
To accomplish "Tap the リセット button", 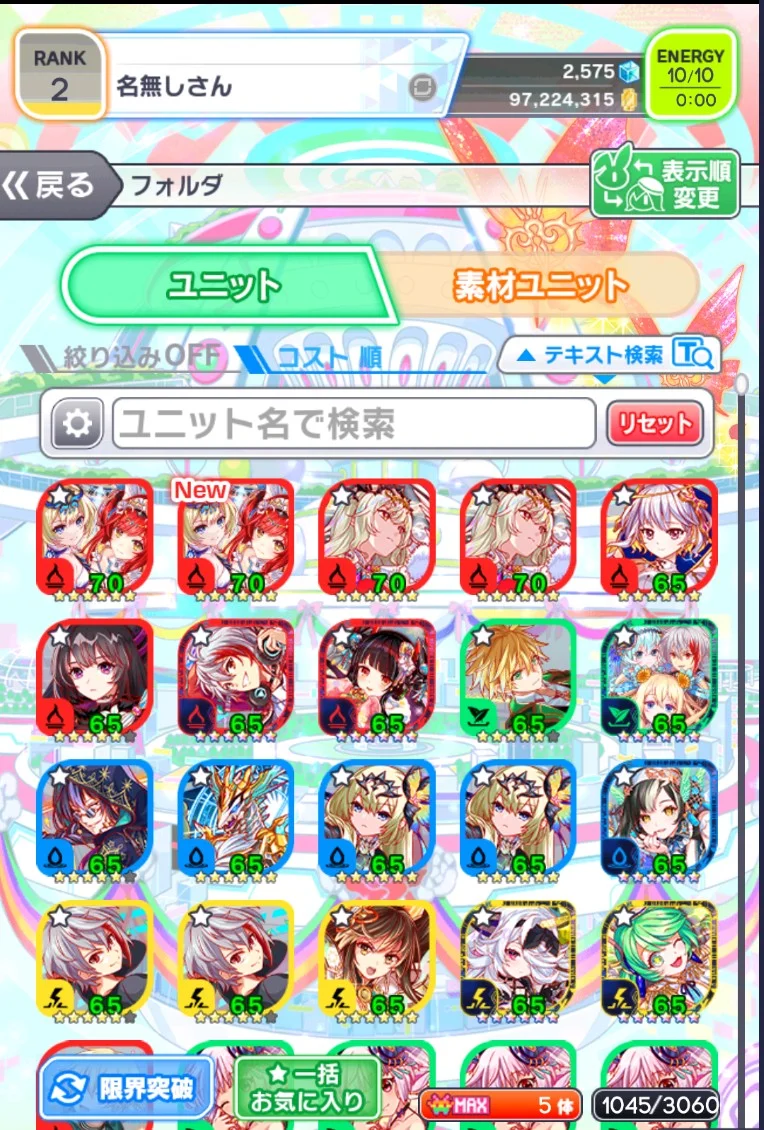I will 654,425.
